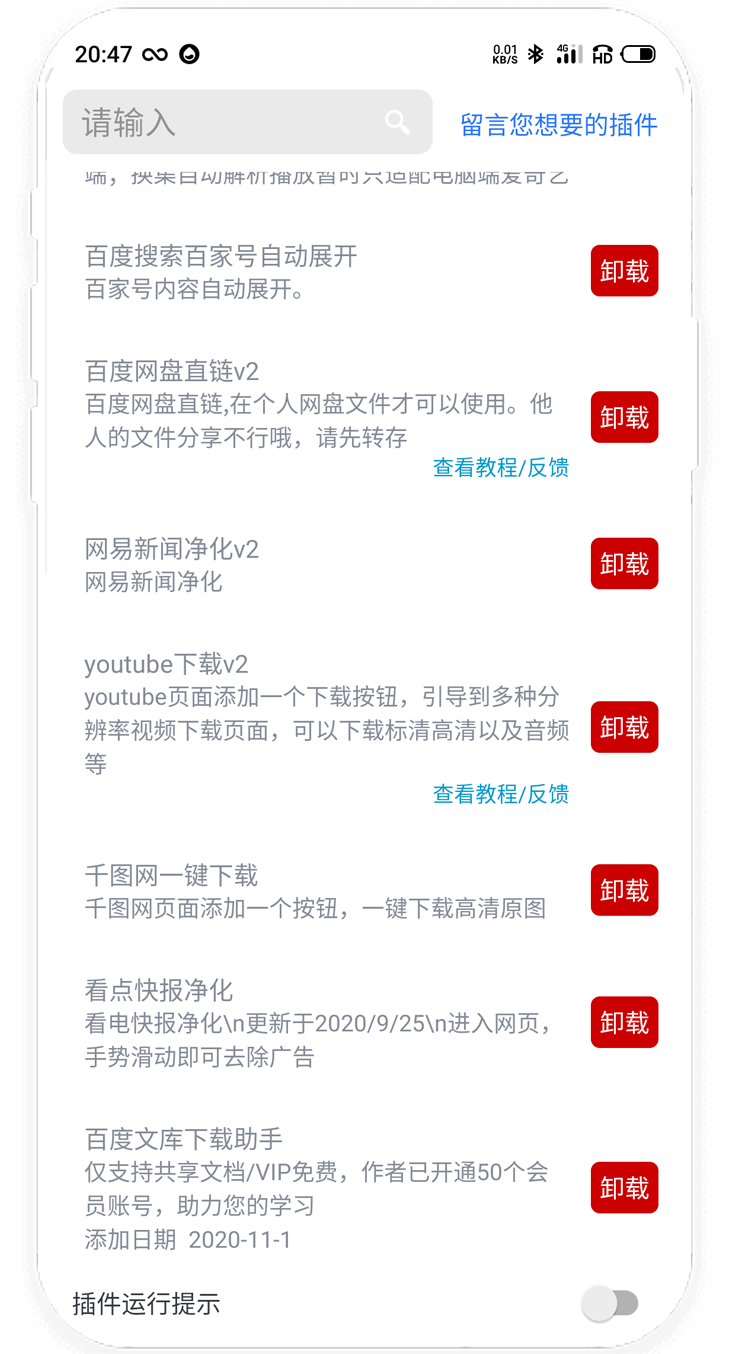Tap the magnifier search icon
The image size is (729, 1354).
click(397, 123)
